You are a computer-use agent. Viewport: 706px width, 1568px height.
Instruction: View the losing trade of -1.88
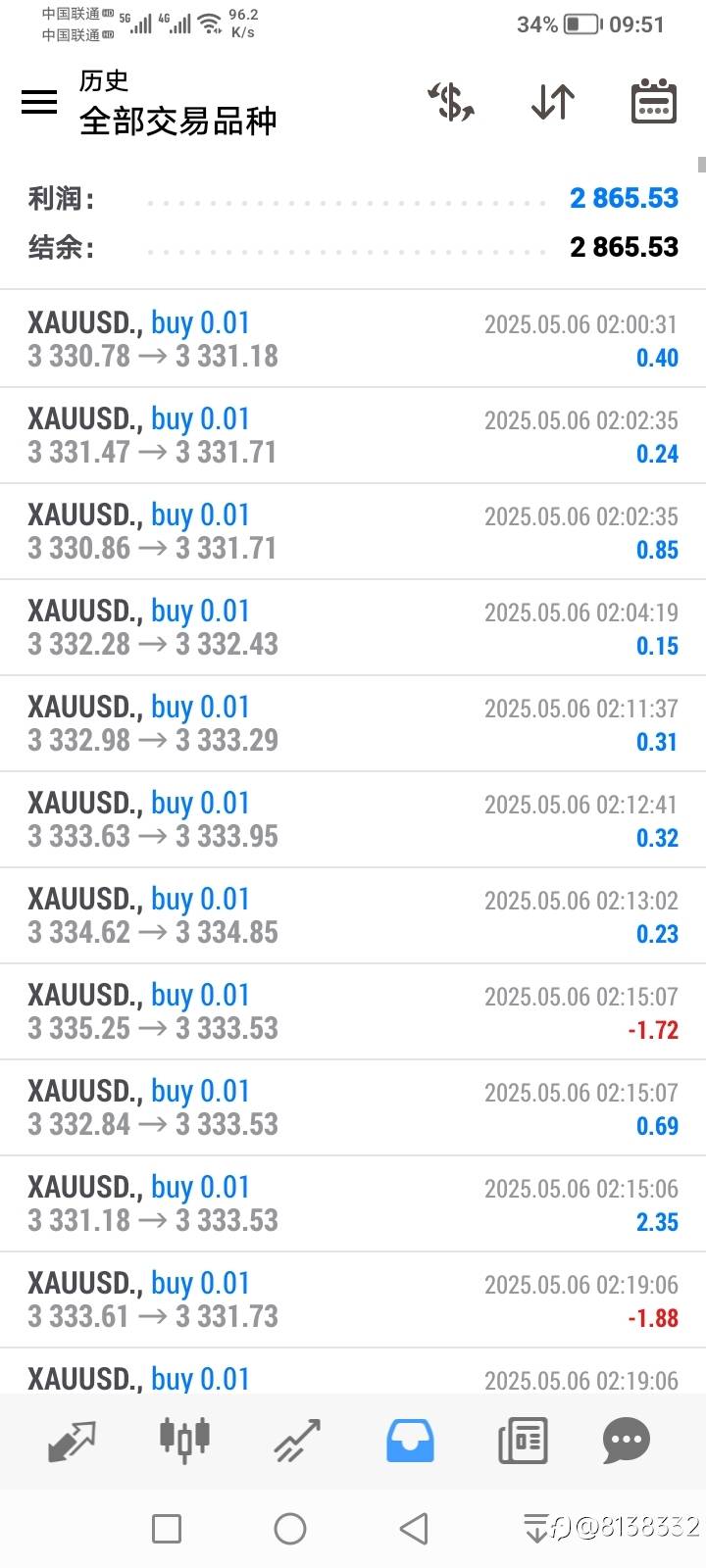click(x=353, y=1299)
